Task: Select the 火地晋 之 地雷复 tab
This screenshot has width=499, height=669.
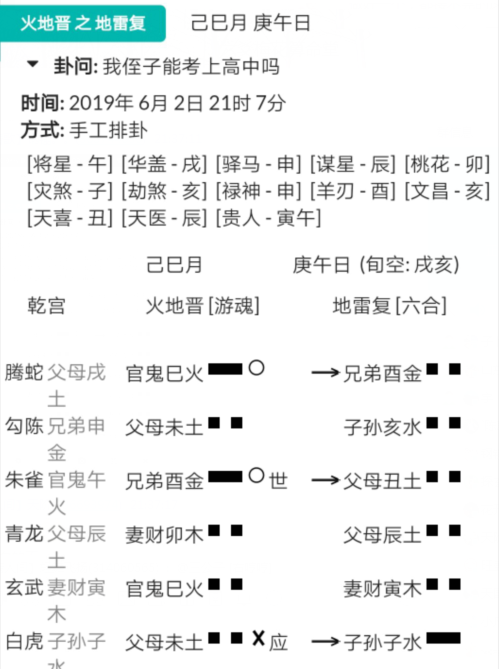Action: pyautogui.click(x=83, y=23)
